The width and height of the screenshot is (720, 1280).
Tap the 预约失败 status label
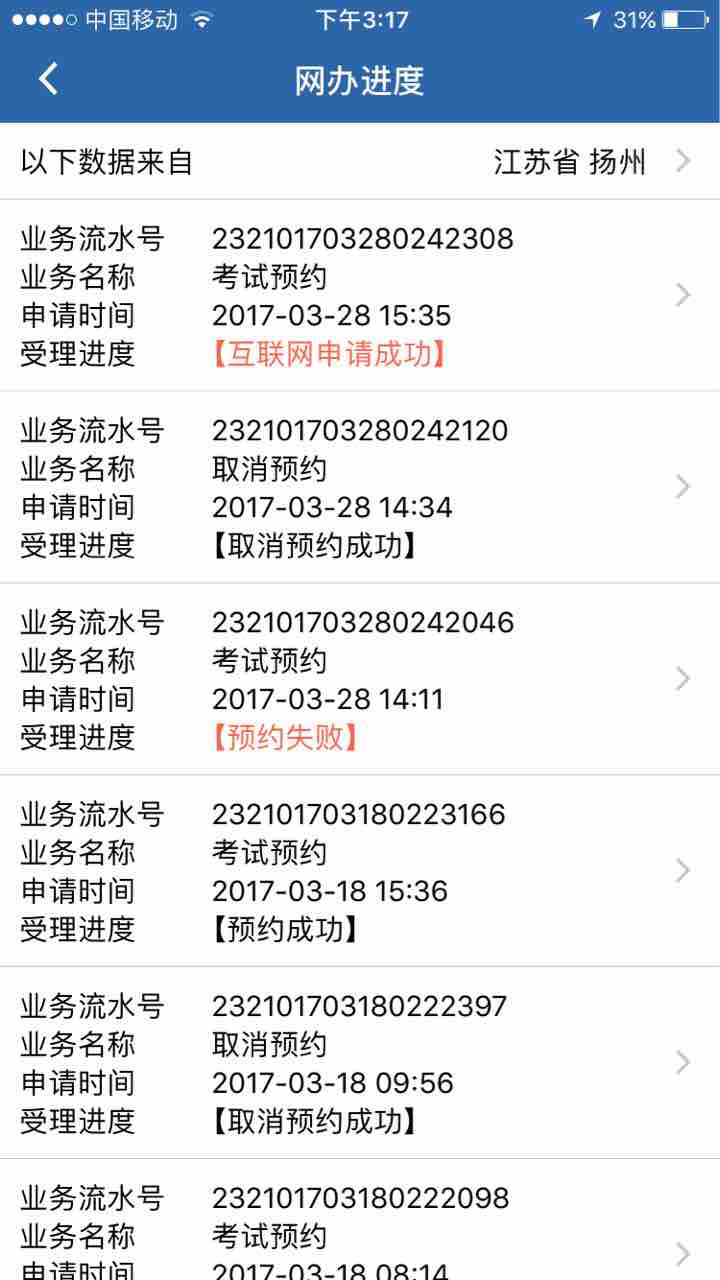(x=283, y=738)
